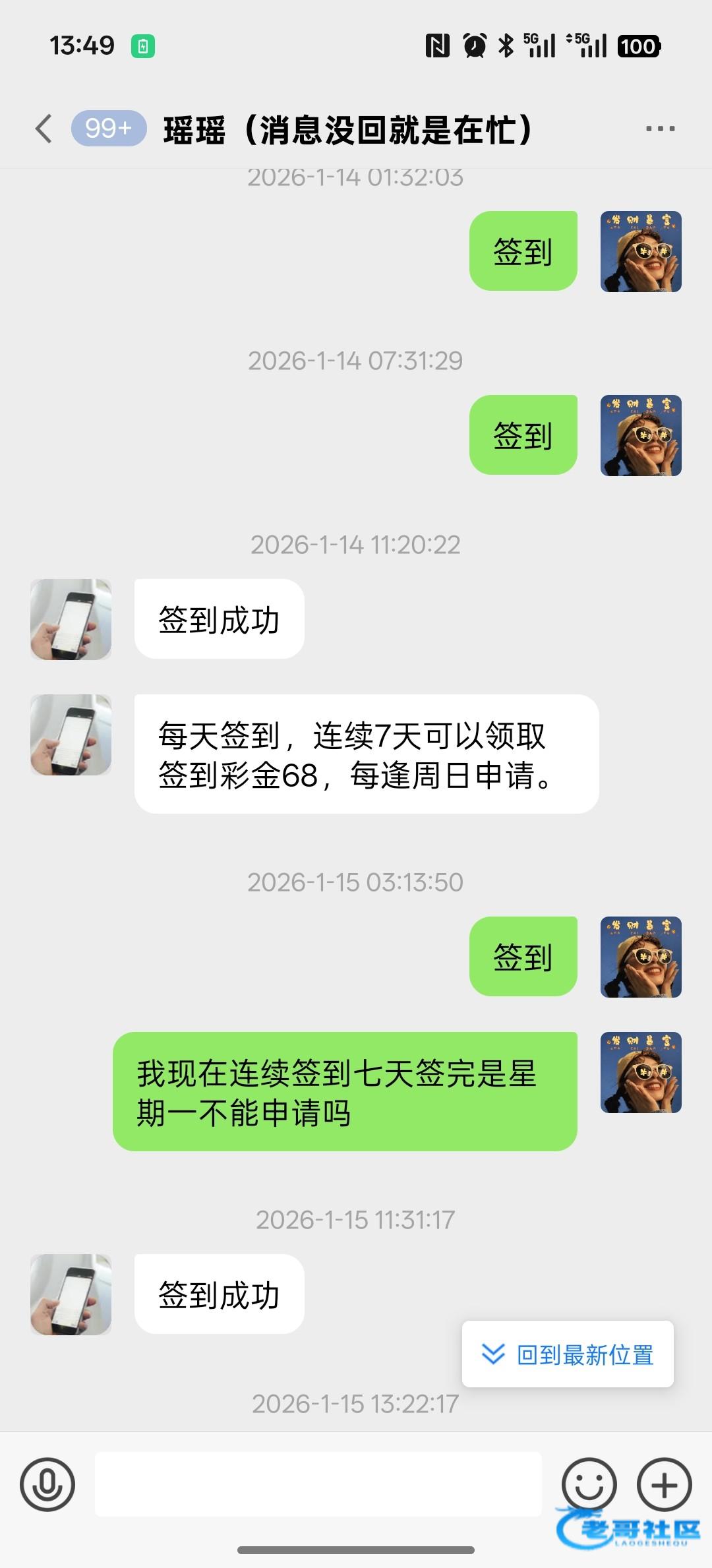
Task: Open 瑶瑶's avatar beside 每天签到 message
Action: (71, 735)
